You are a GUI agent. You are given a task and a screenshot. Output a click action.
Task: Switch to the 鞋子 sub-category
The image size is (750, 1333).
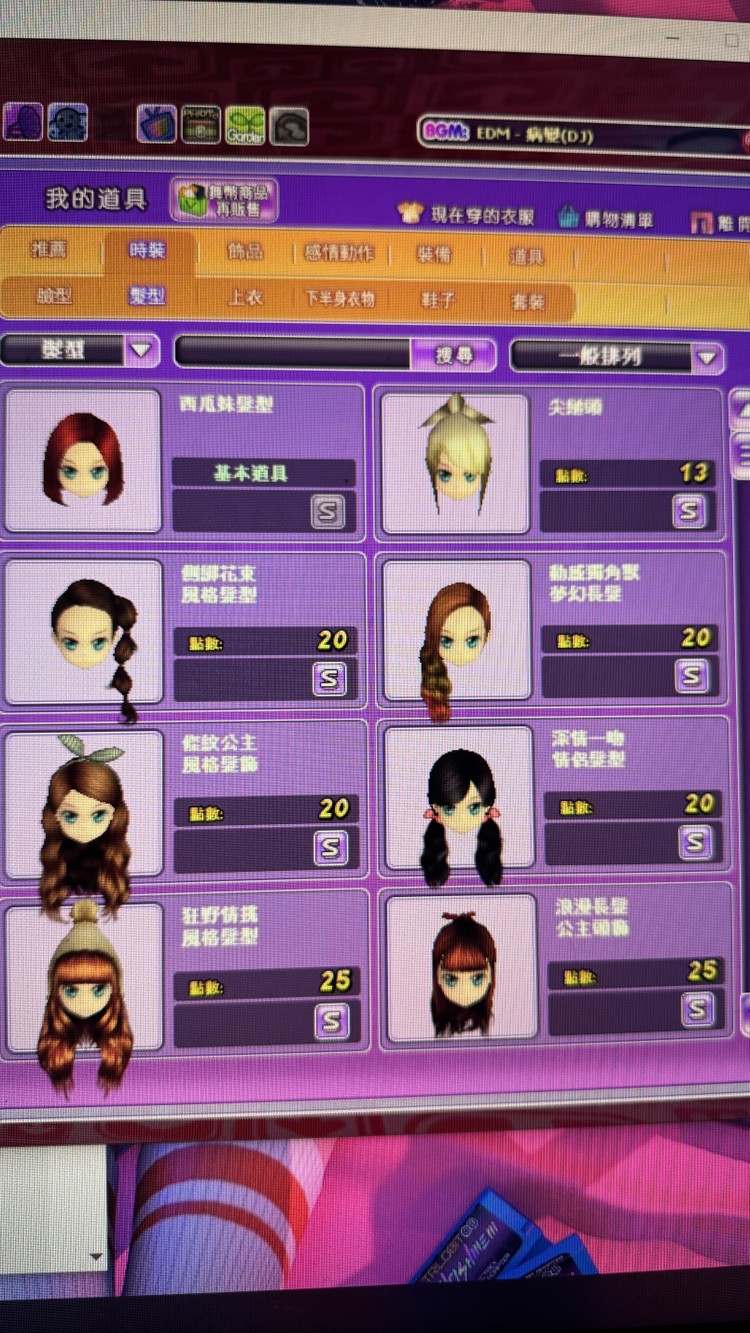tap(437, 300)
